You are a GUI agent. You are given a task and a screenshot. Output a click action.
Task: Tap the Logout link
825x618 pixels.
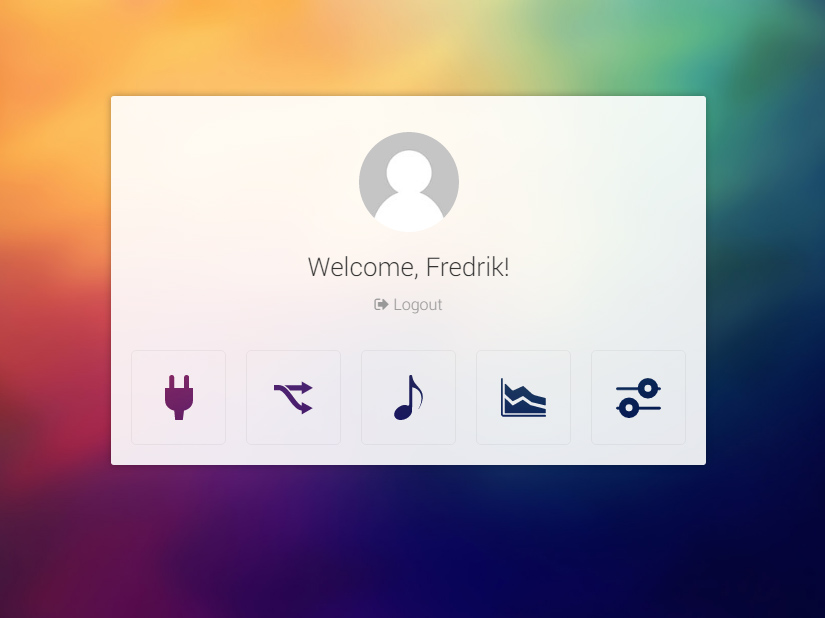click(x=408, y=305)
